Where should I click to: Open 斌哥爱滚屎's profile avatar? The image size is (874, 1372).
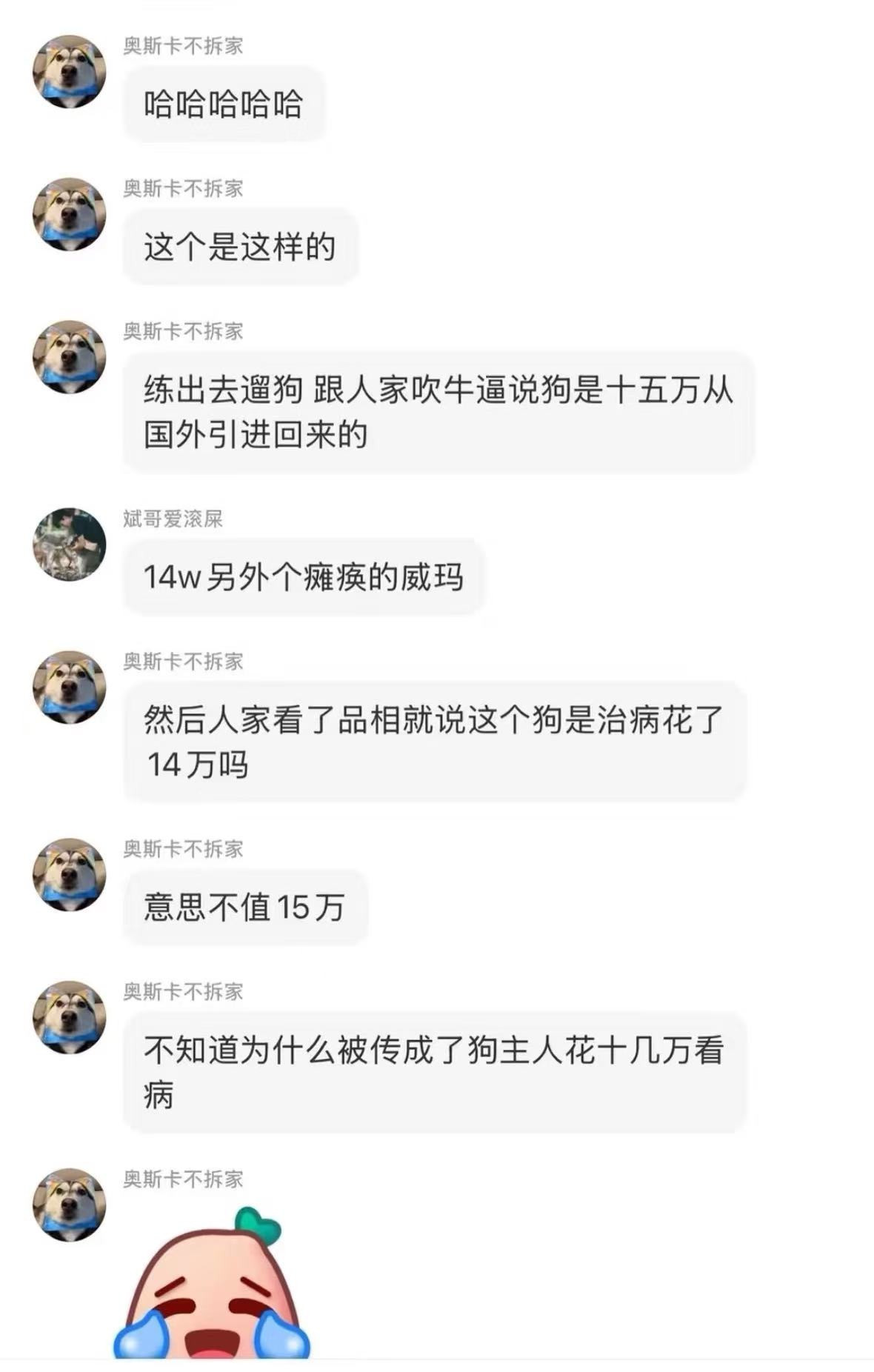point(70,545)
